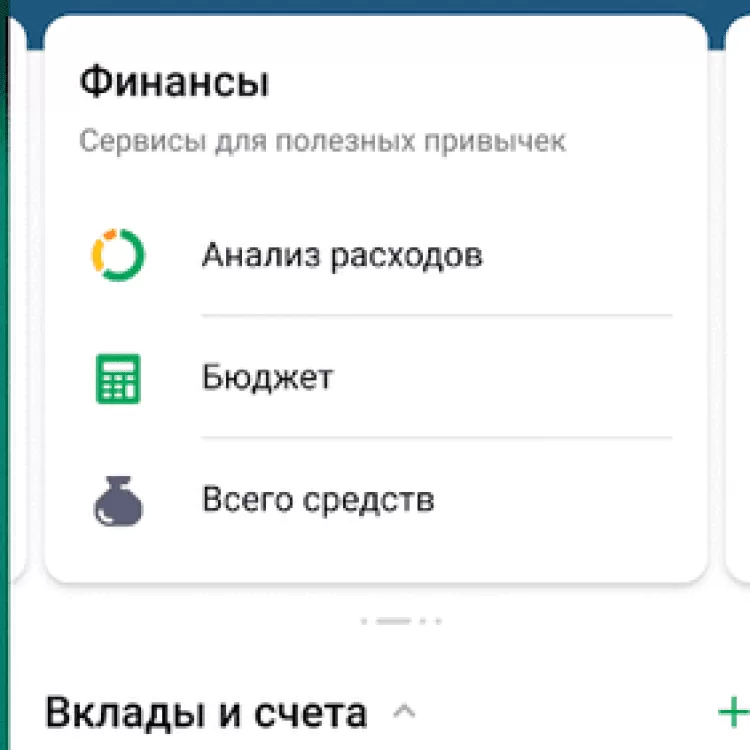Open the Бюджет row
The width and height of the screenshot is (750, 750).
pyautogui.click(x=267, y=378)
